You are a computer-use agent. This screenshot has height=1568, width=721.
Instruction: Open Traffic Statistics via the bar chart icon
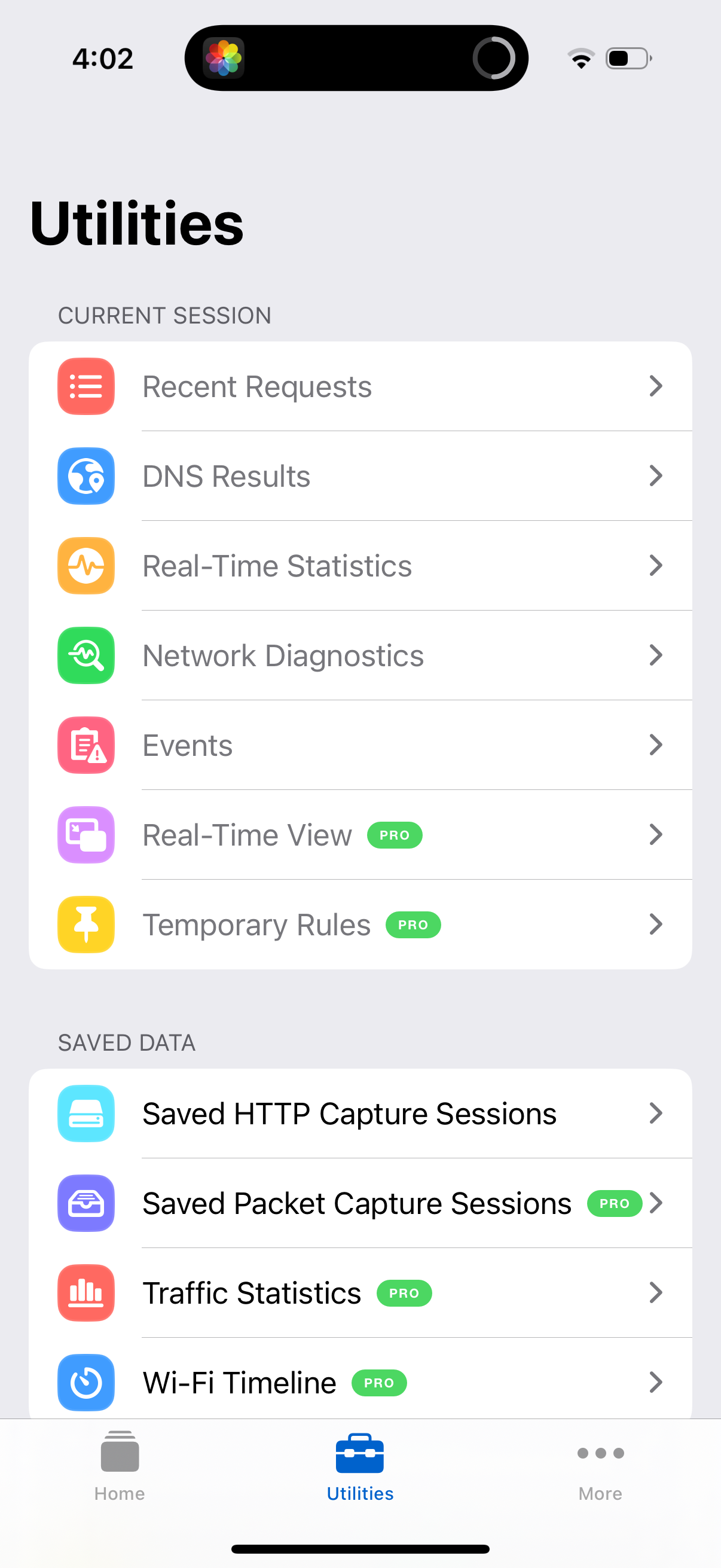pyautogui.click(x=85, y=1293)
